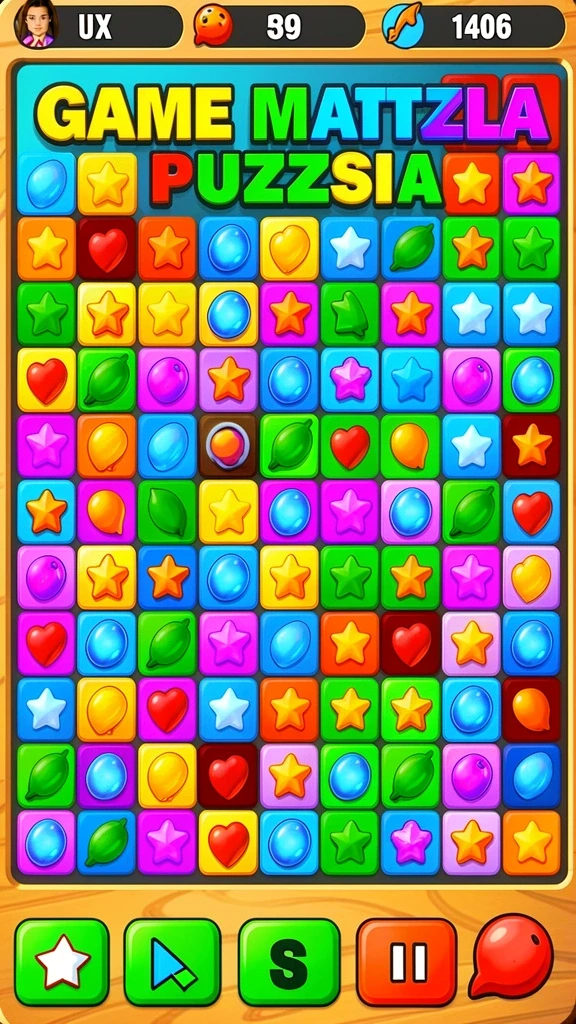Tap the red speech bubble button

click(511, 956)
